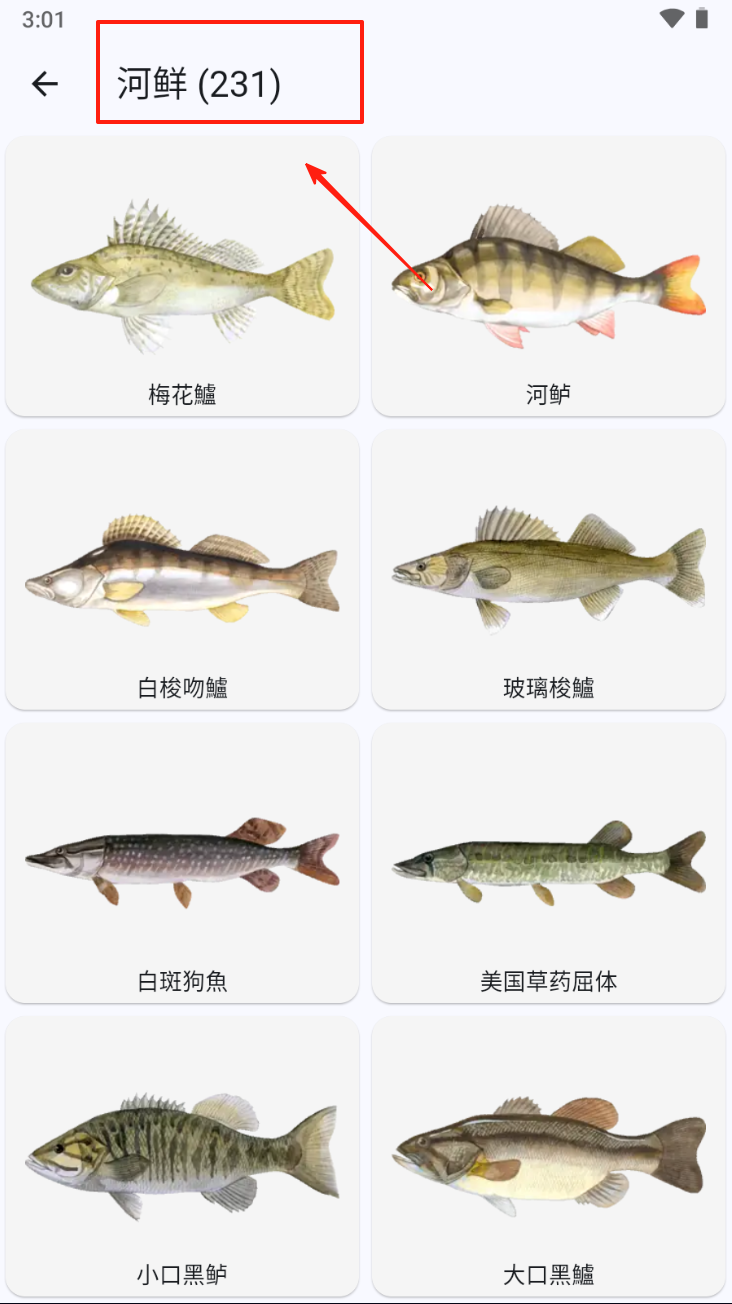Tap the 美国草药屈体 fish card
The image size is (732, 1304).
coord(548,863)
